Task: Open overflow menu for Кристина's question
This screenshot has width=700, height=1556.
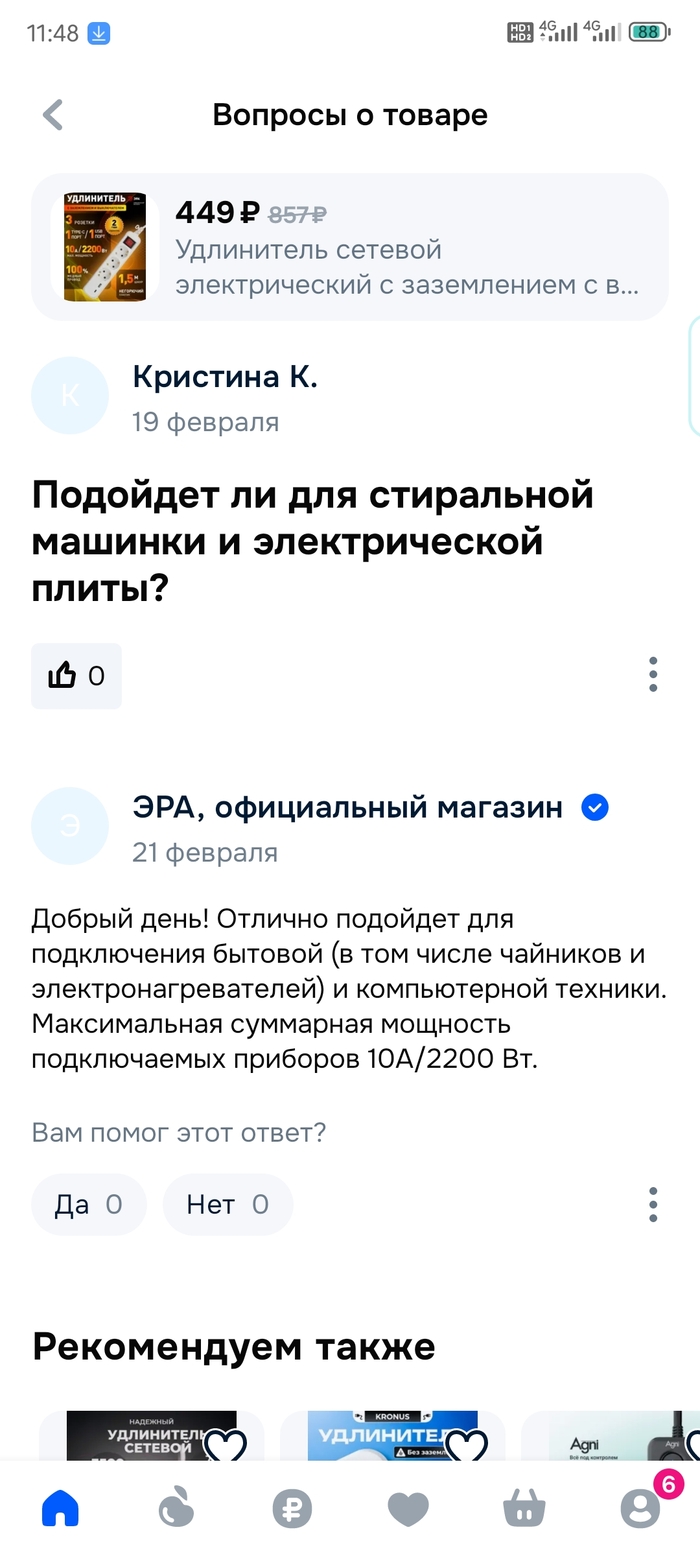Action: (653, 675)
